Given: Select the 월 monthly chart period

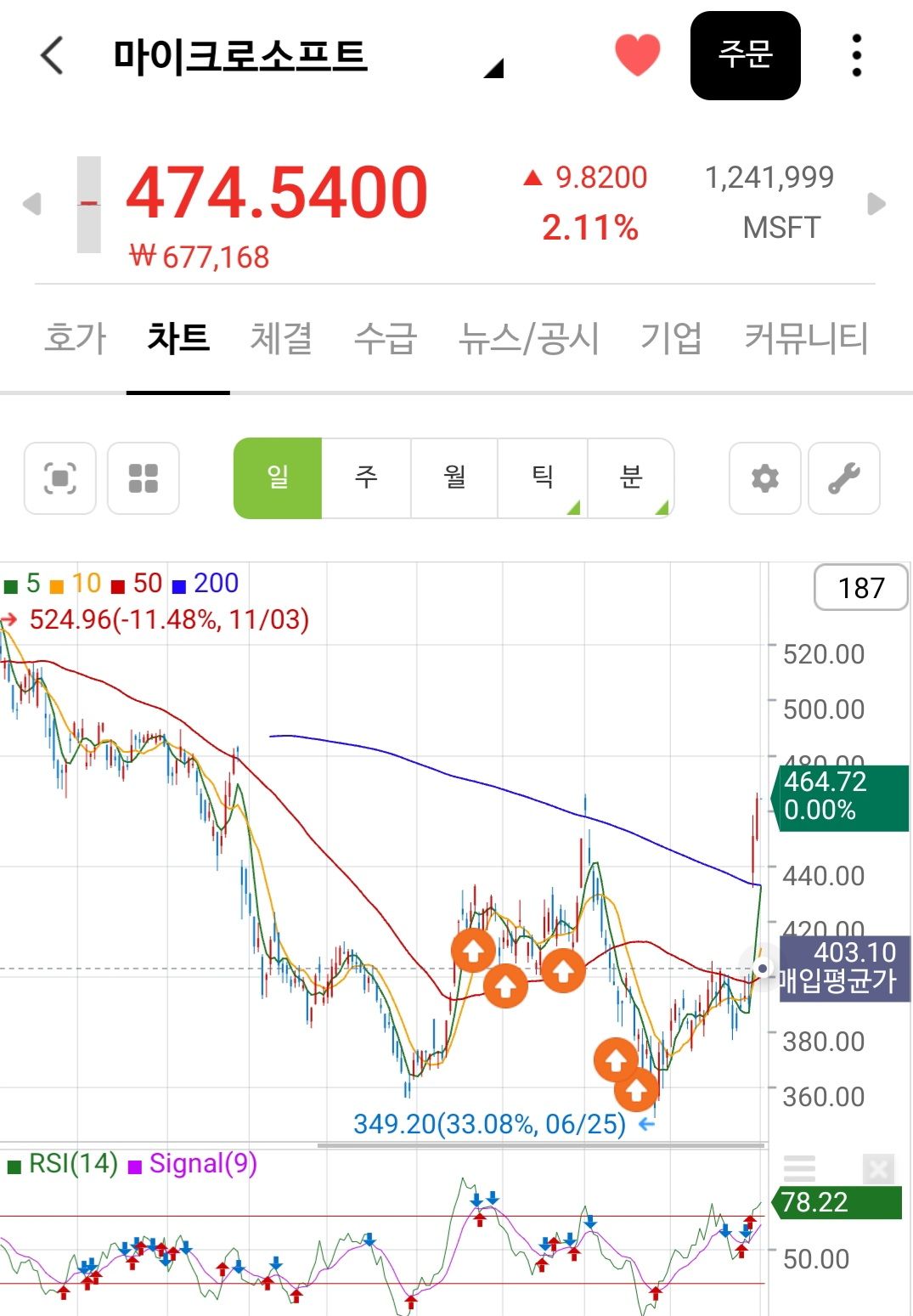Looking at the screenshot, I should coord(454,478).
